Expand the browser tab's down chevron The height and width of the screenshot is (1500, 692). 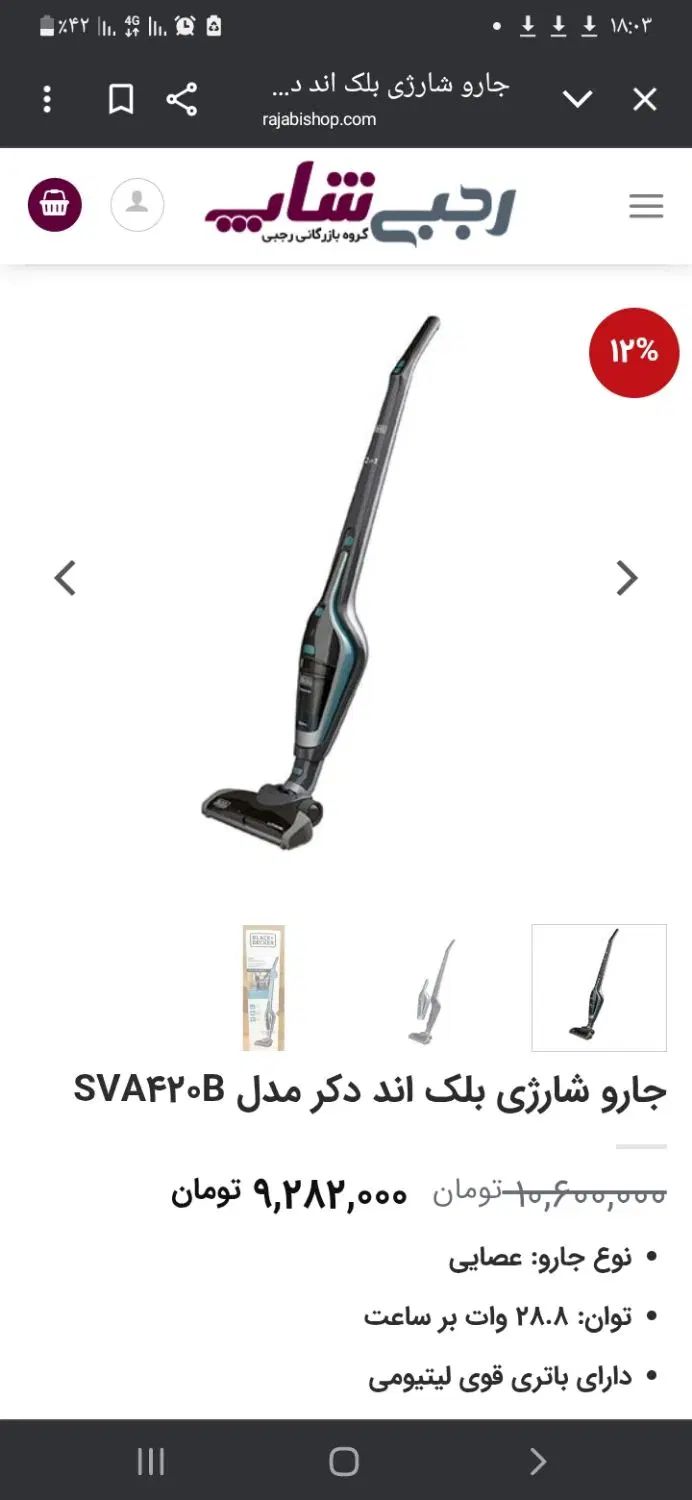(577, 99)
